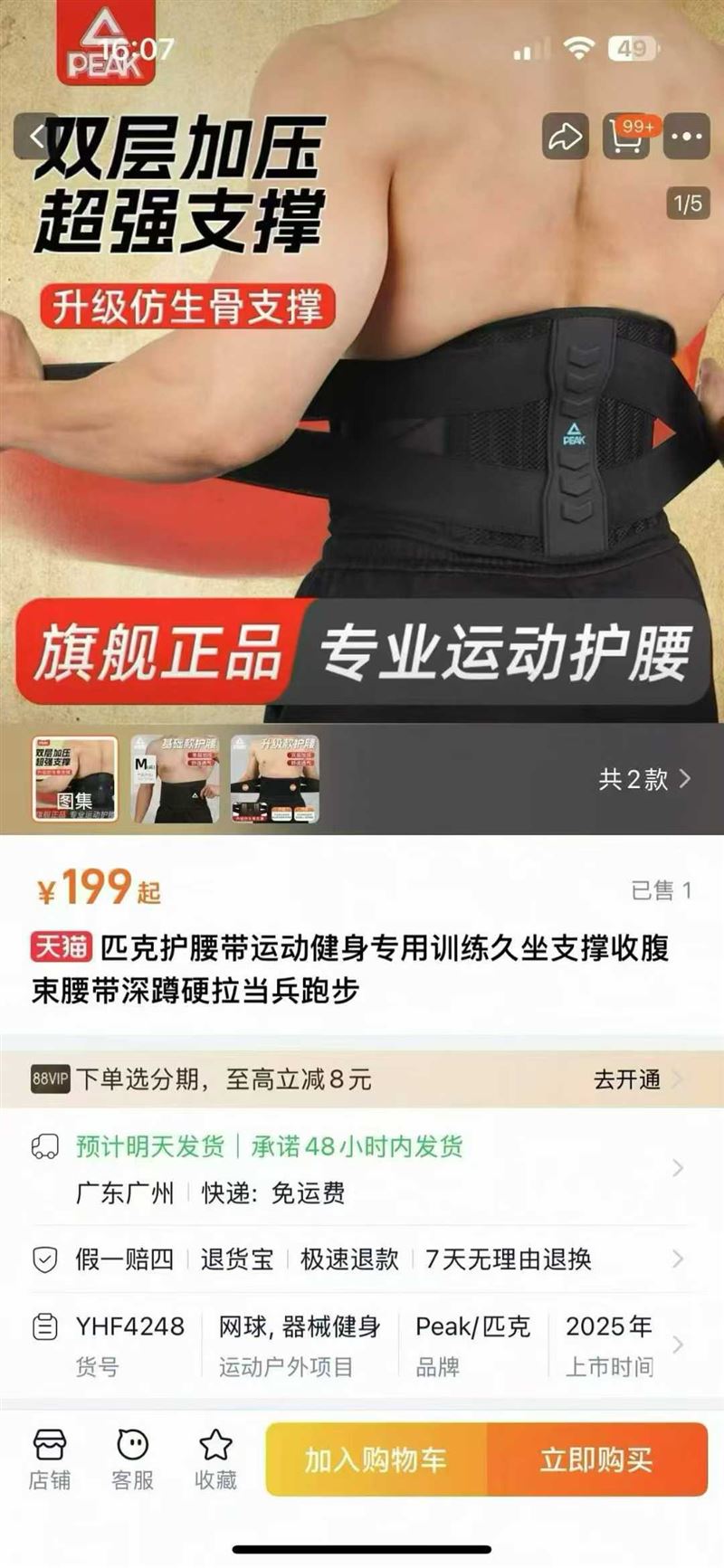
Task: Add item to favorites with 收藏
Action: click(x=215, y=1459)
